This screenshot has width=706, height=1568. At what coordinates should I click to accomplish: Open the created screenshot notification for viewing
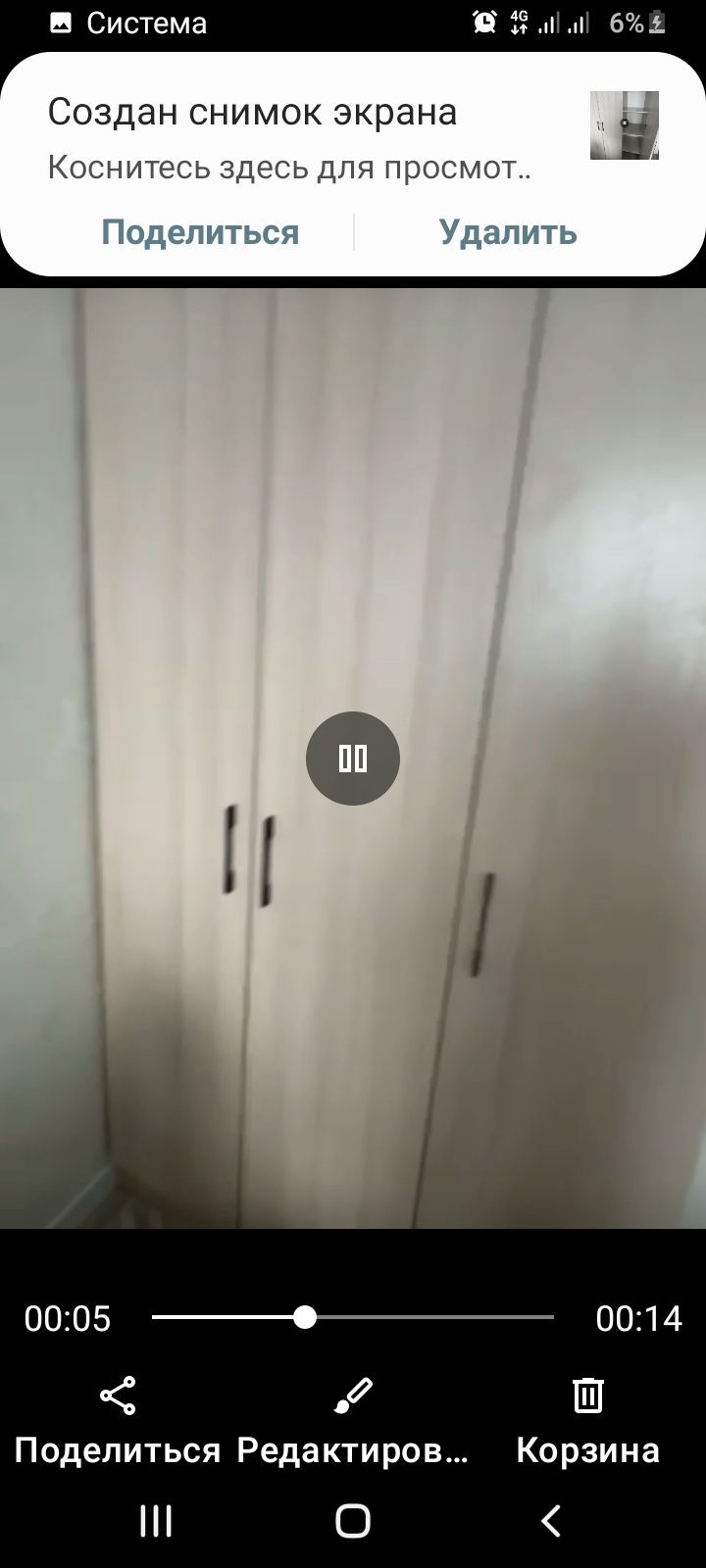tap(294, 137)
